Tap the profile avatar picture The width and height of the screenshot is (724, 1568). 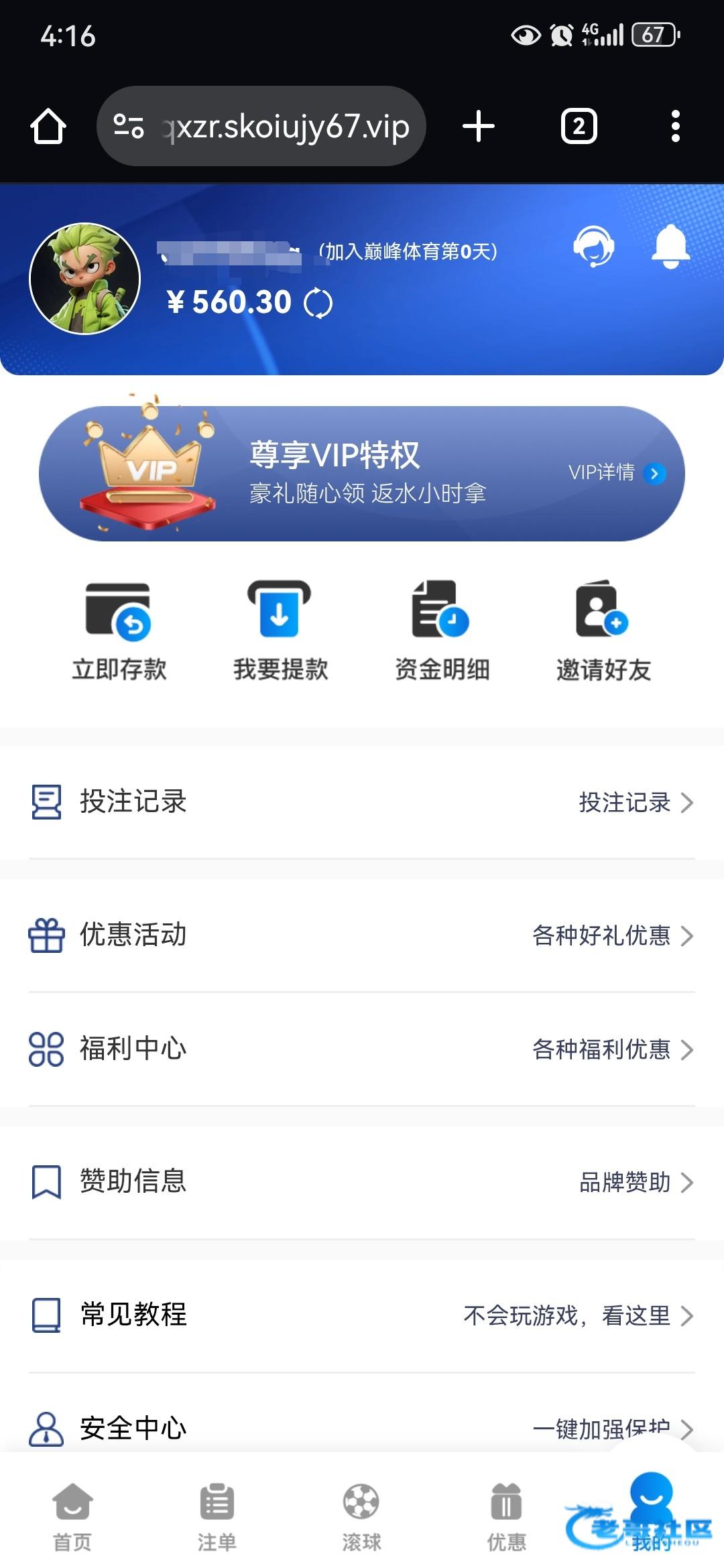[x=85, y=278]
